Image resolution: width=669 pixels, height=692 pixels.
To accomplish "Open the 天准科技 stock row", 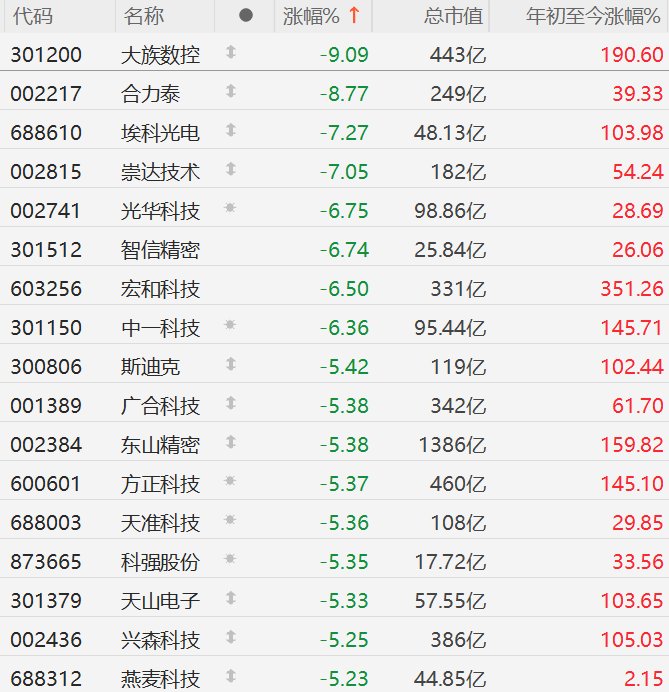I will (x=160, y=523).
